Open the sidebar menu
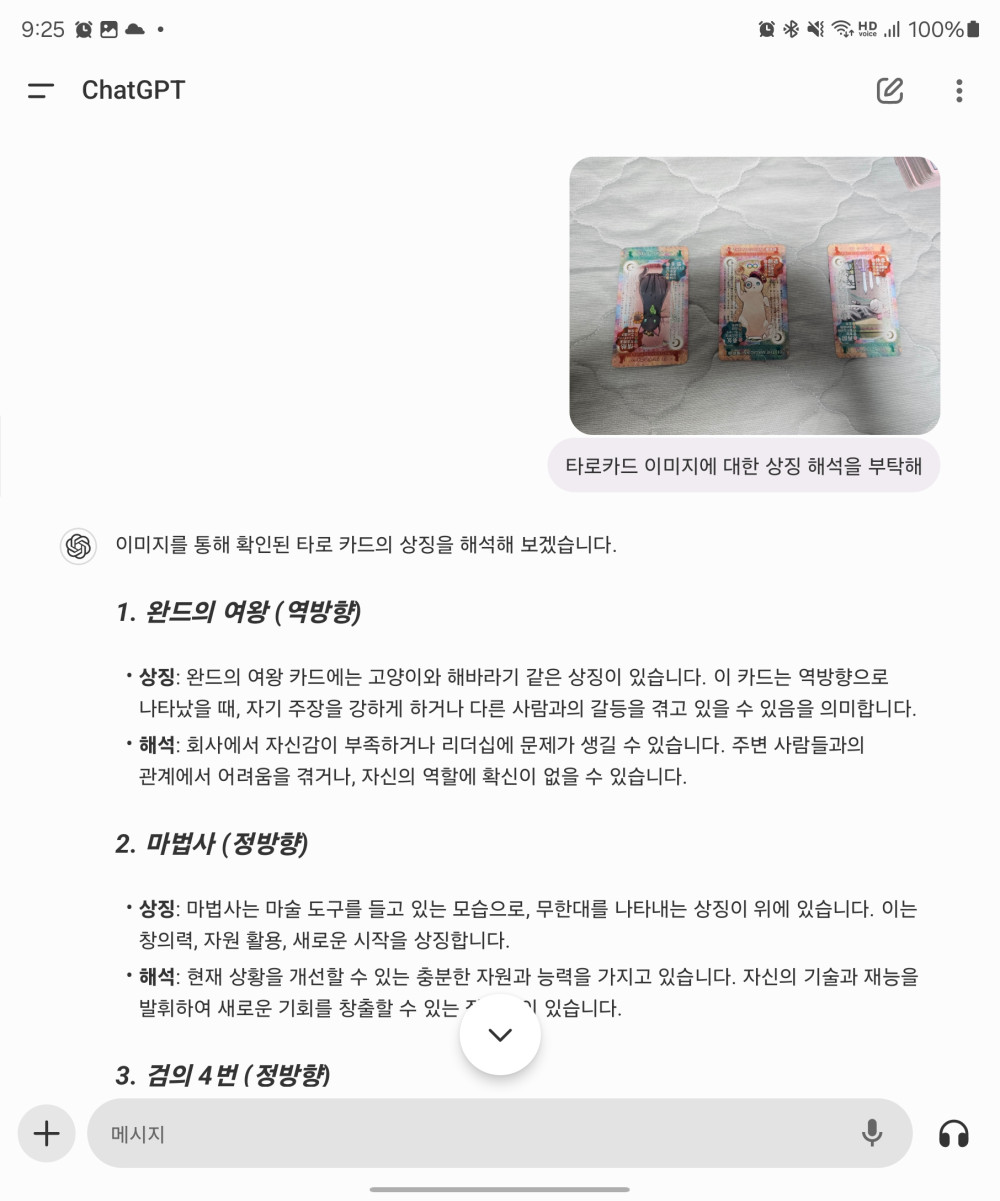This screenshot has height=1201, width=1000. pos(41,91)
